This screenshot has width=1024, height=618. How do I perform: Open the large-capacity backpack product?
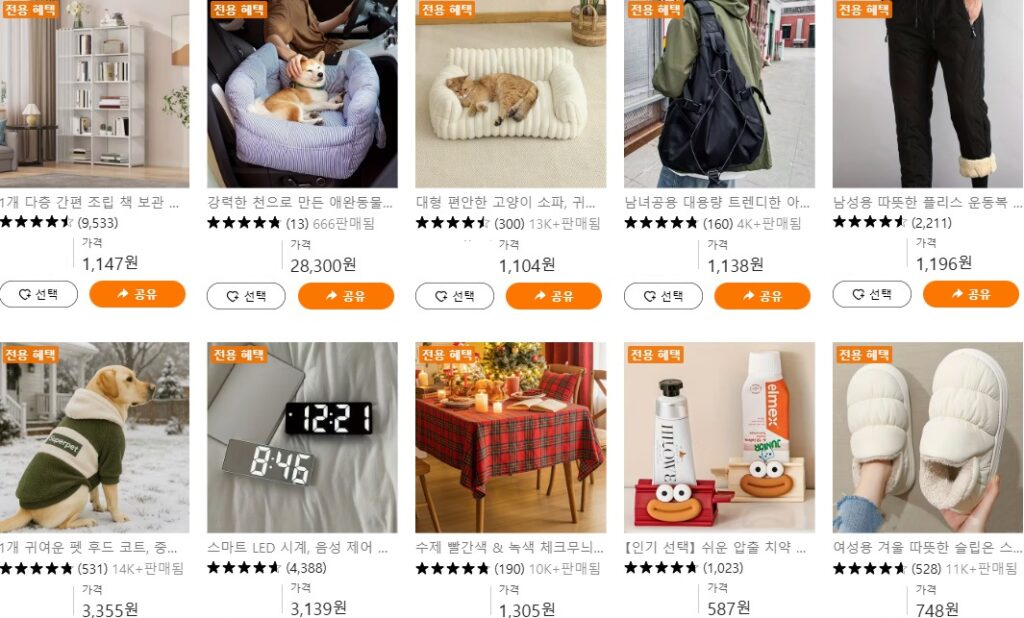[719, 95]
